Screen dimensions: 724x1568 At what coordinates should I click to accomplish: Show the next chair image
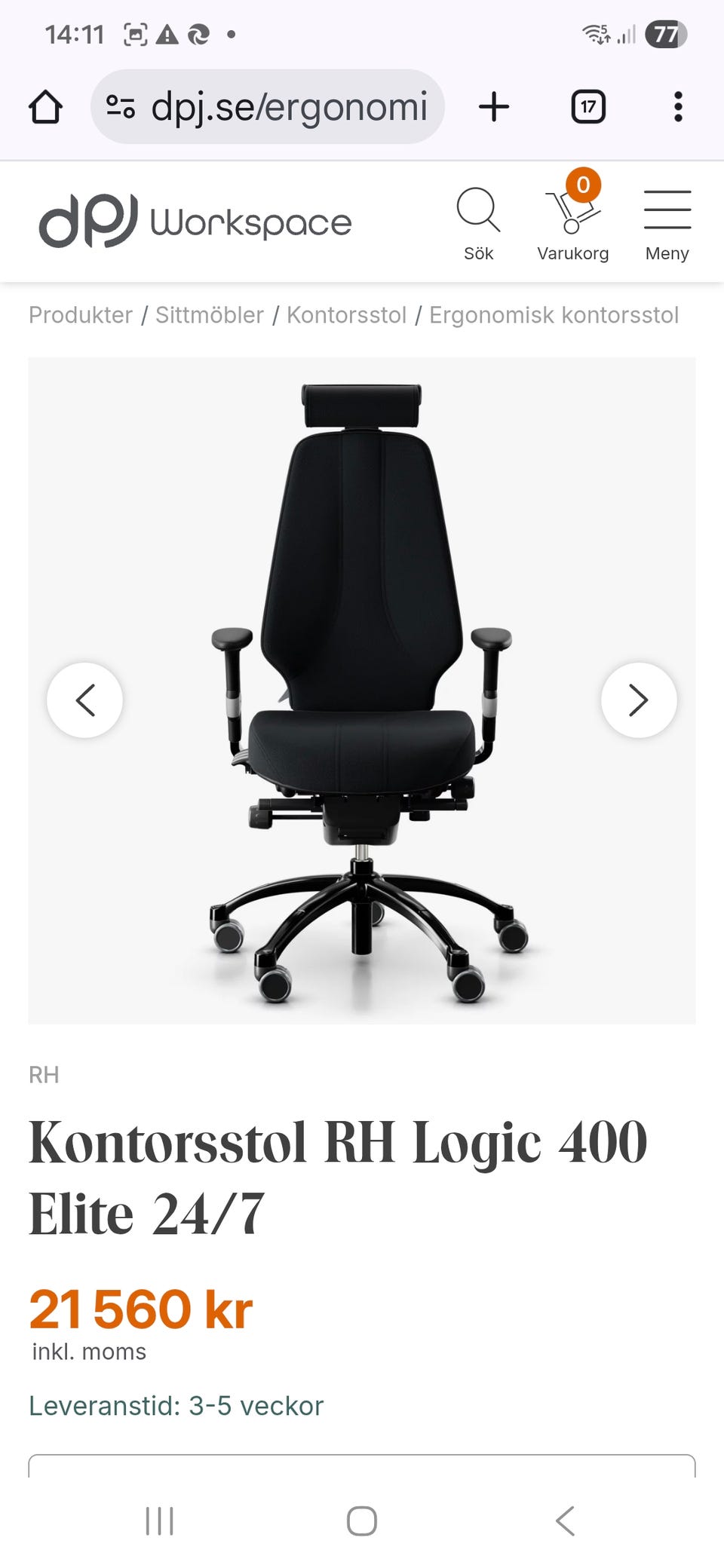pyautogui.click(x=639, y=700)
